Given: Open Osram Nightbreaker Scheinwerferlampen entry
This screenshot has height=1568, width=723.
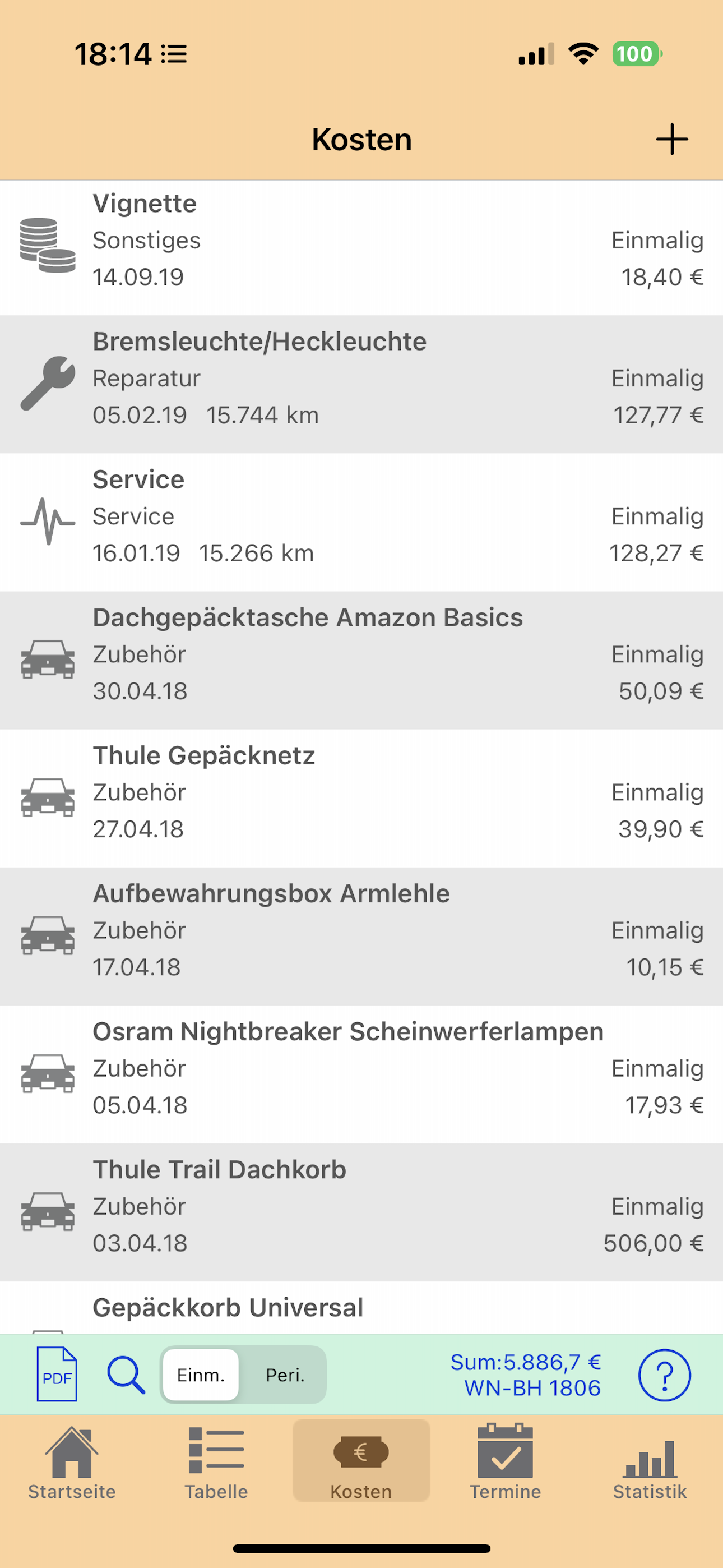Looking at the screenshot, I should 361,1074.
